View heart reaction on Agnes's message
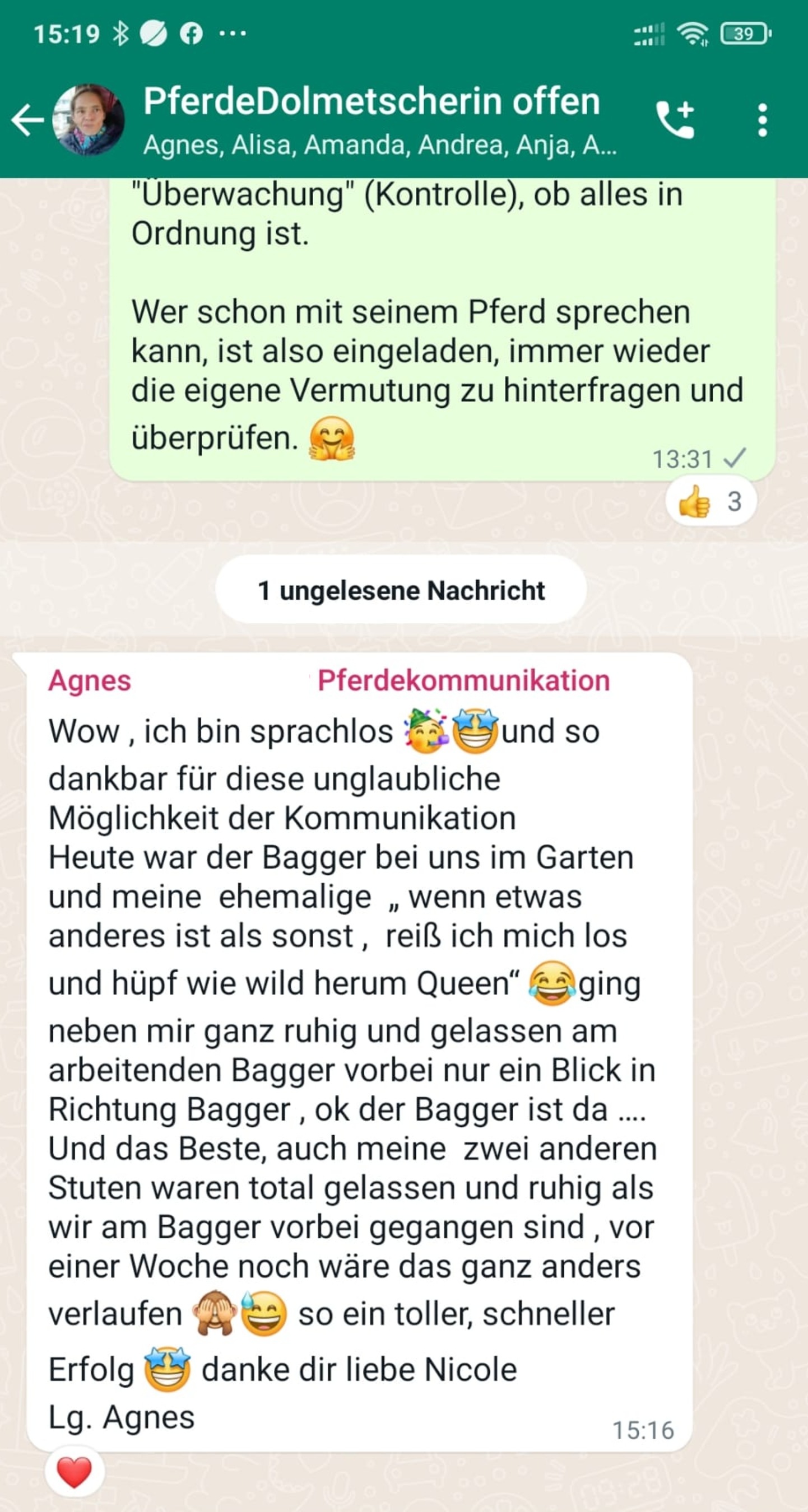Viewport: 808px width, 1512px height. 75,1473
